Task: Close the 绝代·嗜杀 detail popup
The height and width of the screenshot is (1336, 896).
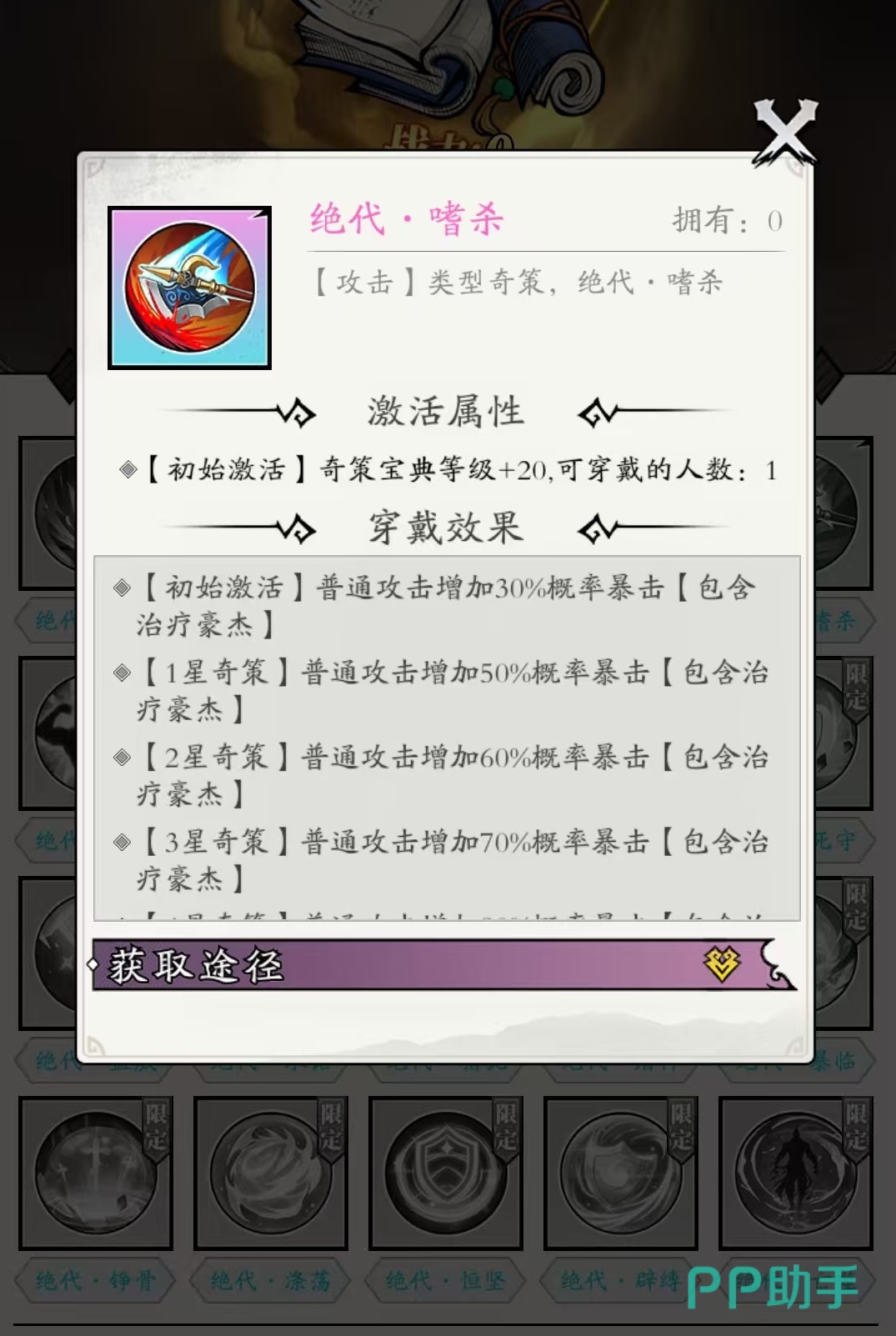Action: [x=785, y=133]
